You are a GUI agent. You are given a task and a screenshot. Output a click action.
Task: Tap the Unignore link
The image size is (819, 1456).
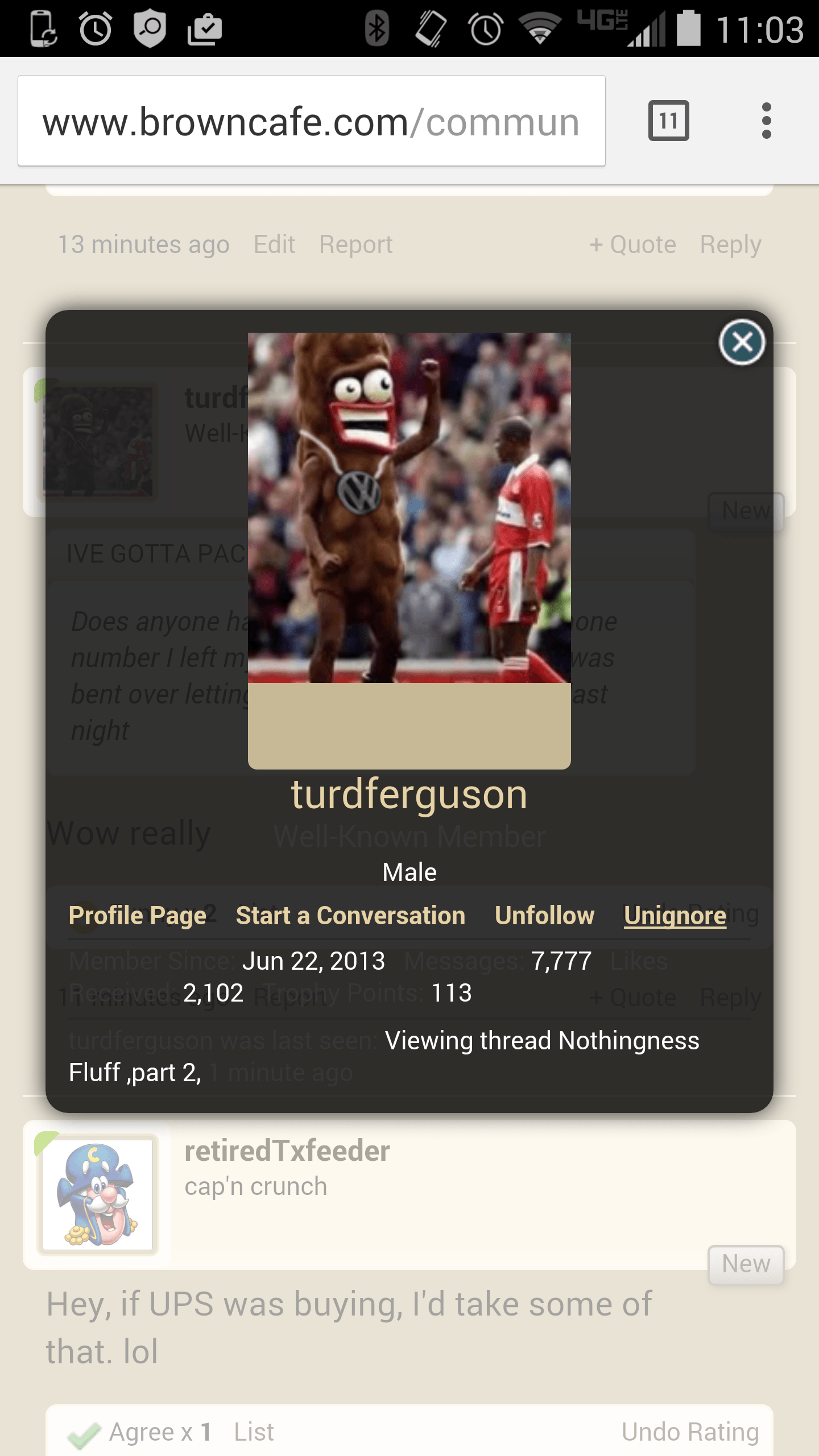point(675,916)
